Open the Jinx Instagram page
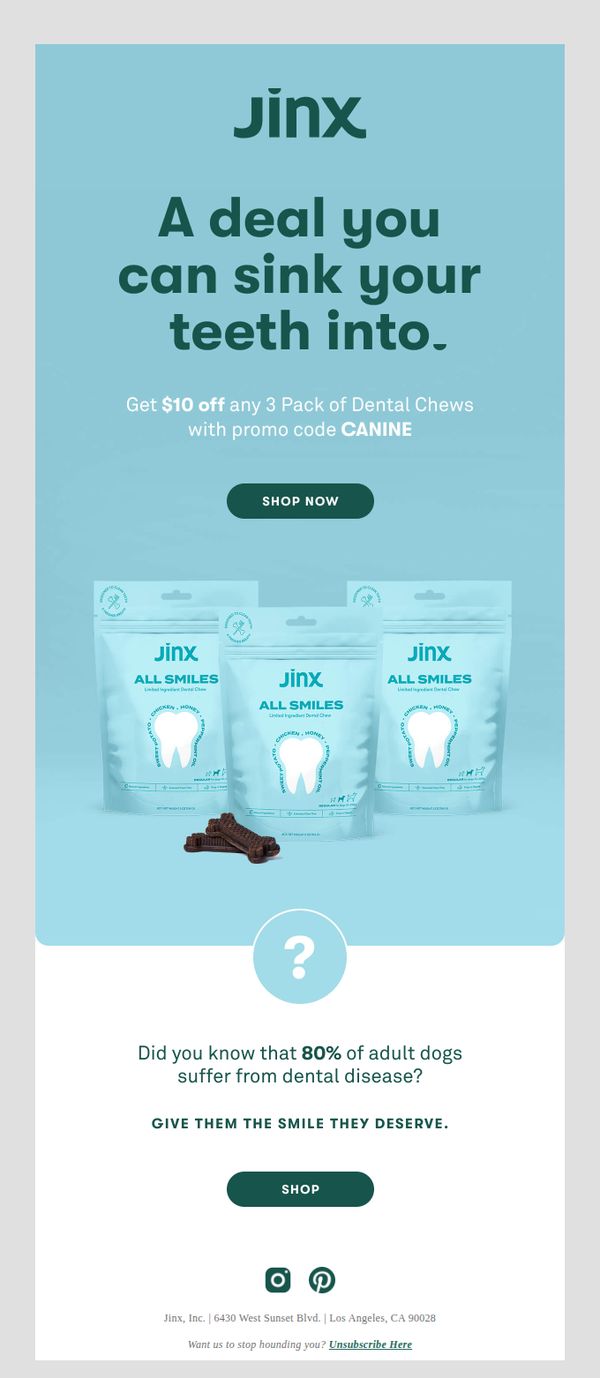This screenshot has width=600, height=1378. (x=278, y=1279)
